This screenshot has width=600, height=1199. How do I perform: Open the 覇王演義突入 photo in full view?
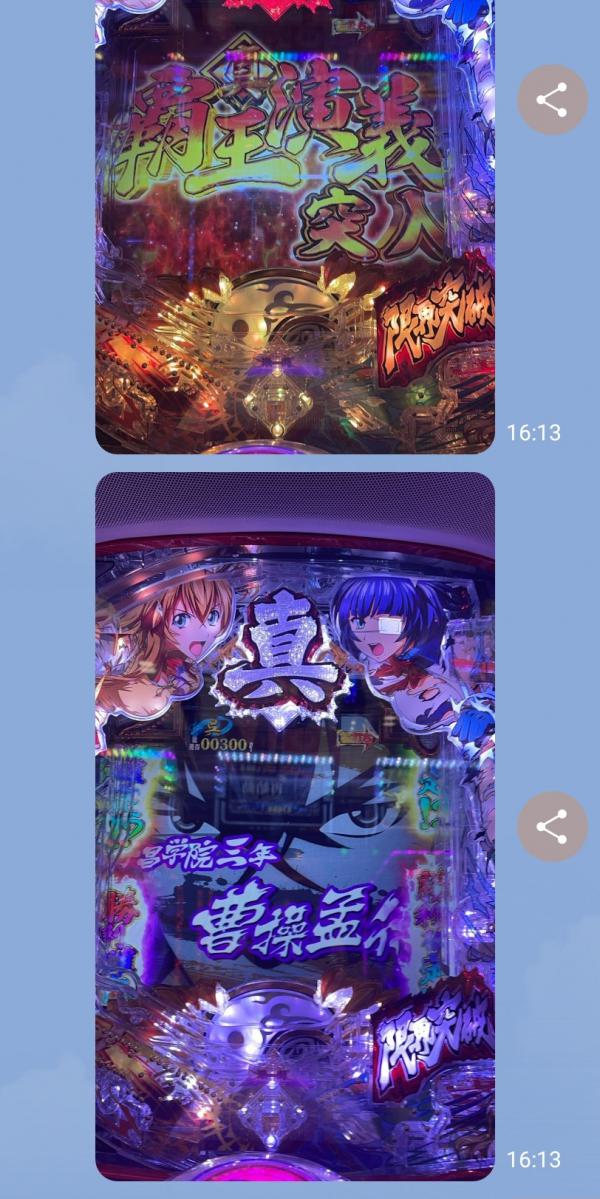click(295, 225)
